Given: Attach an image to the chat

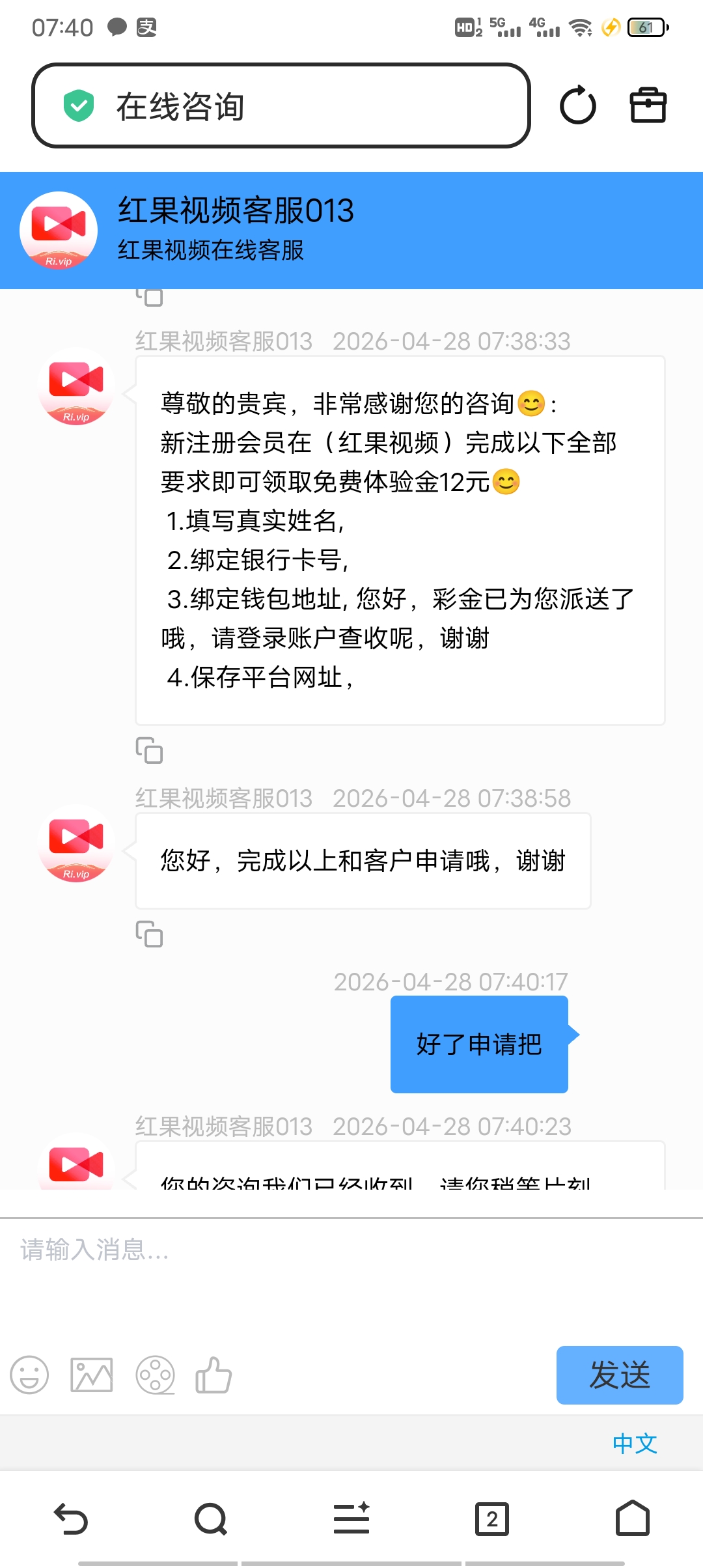Looking at the screenshot, I should click(x=92, y=1375).
